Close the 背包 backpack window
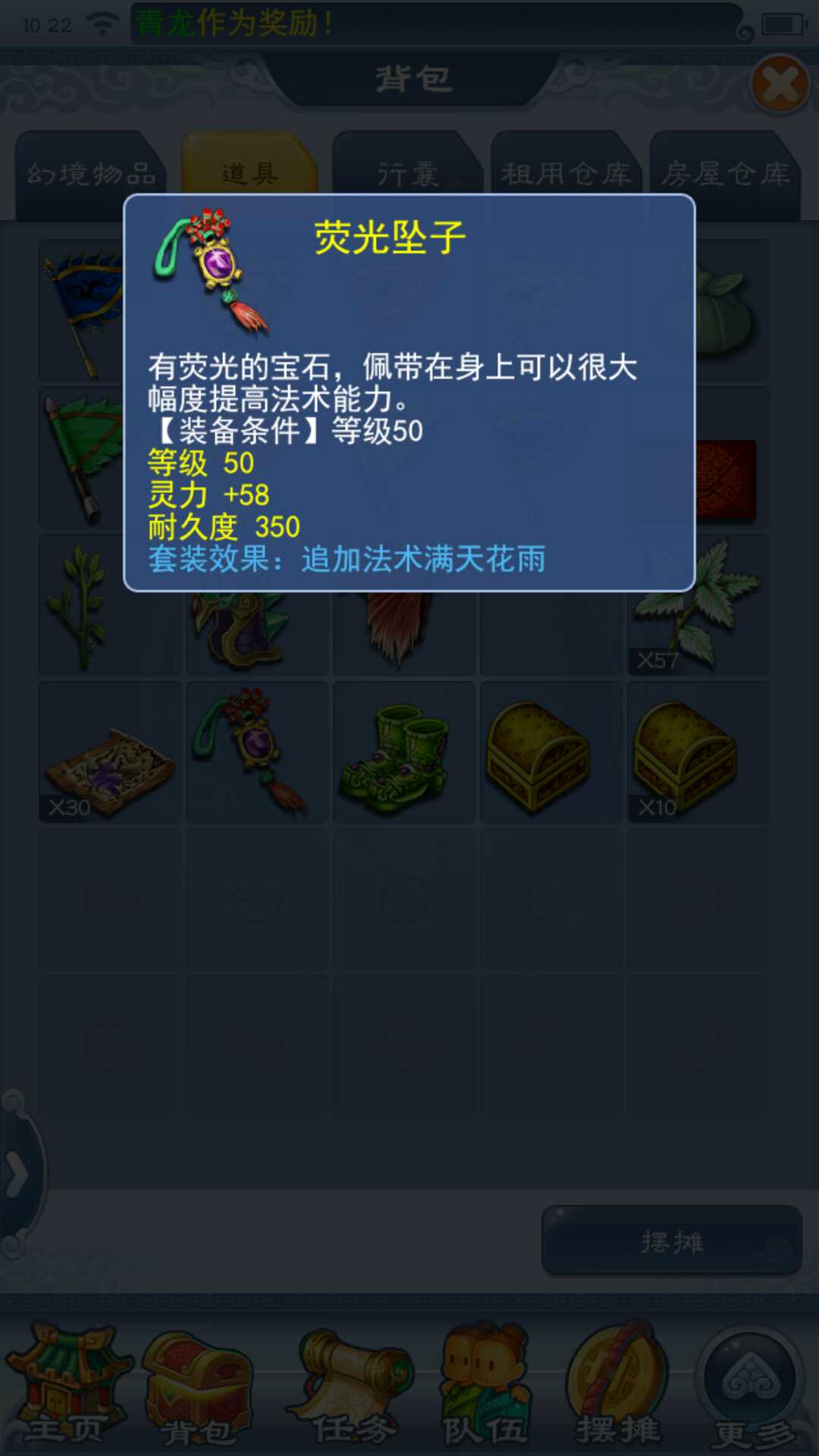Screen dimensions: 819x1456 tap(780, 84)
